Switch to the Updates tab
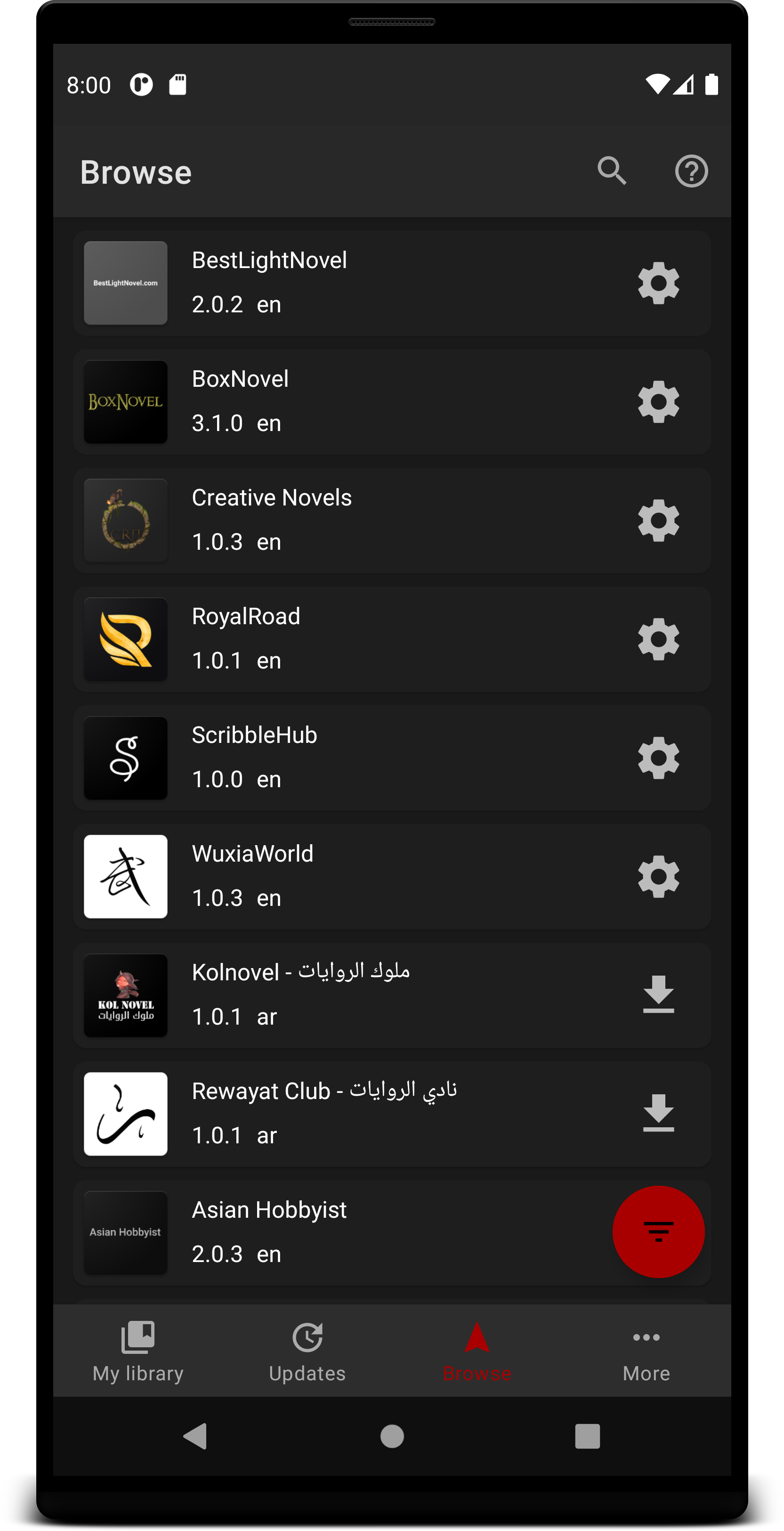Viewport: 784px width, 1531px height. (x=307, y=1350)
